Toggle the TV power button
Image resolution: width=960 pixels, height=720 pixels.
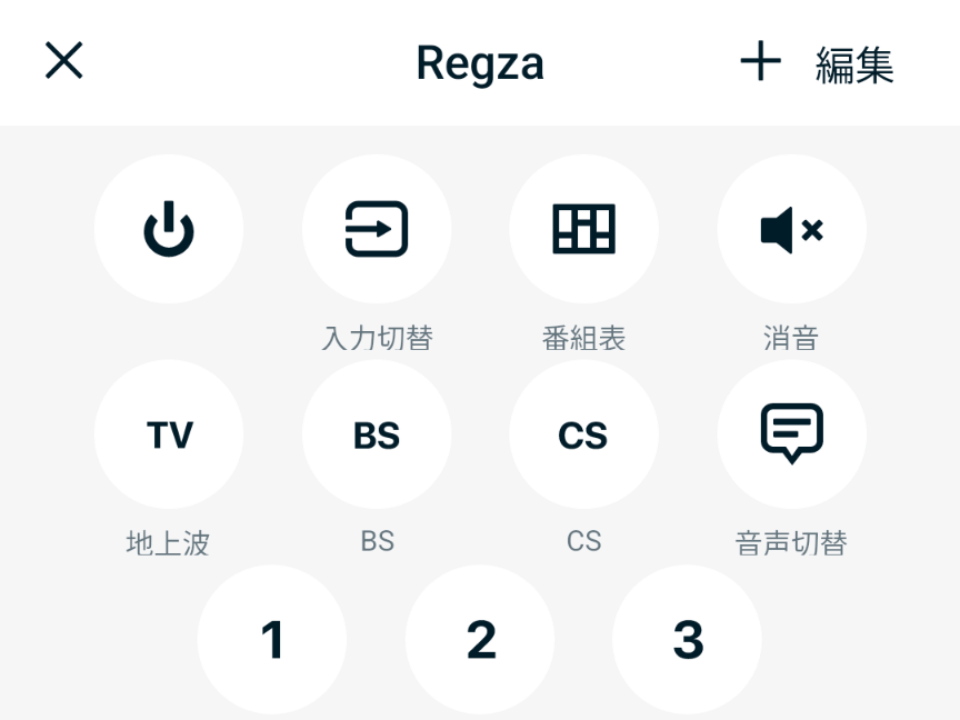169,229
